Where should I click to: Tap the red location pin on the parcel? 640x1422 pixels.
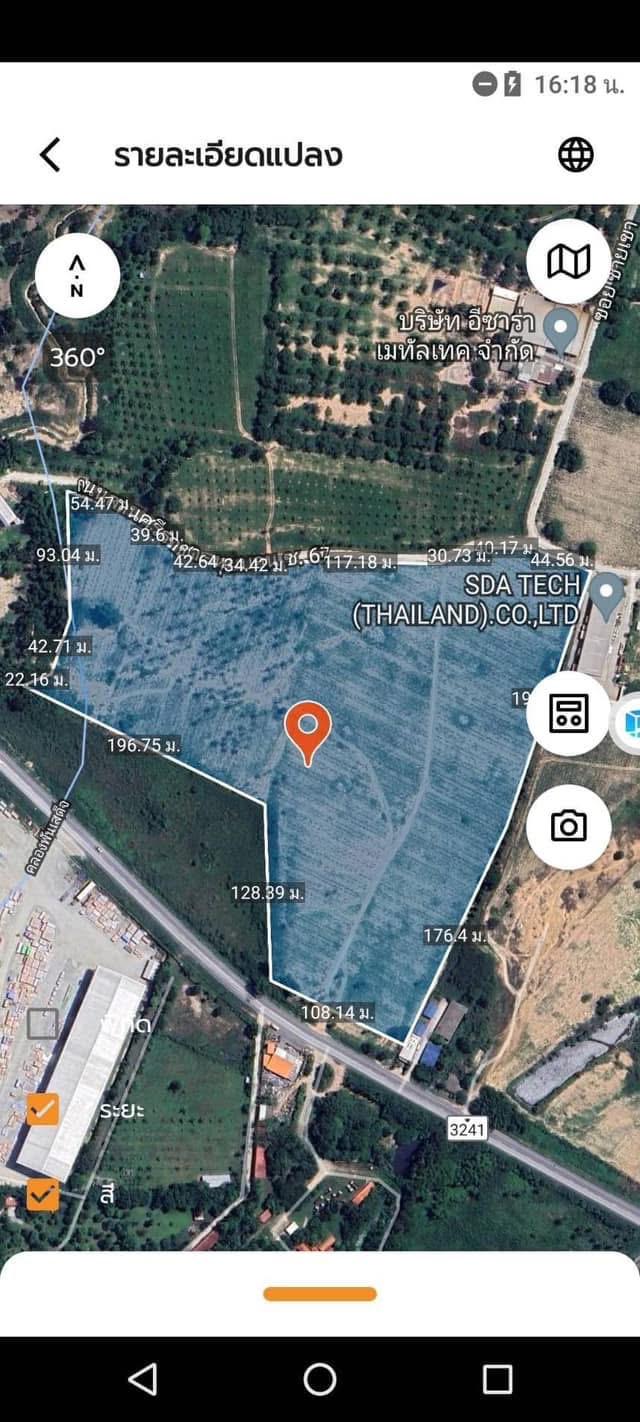(x=308, y=733)
